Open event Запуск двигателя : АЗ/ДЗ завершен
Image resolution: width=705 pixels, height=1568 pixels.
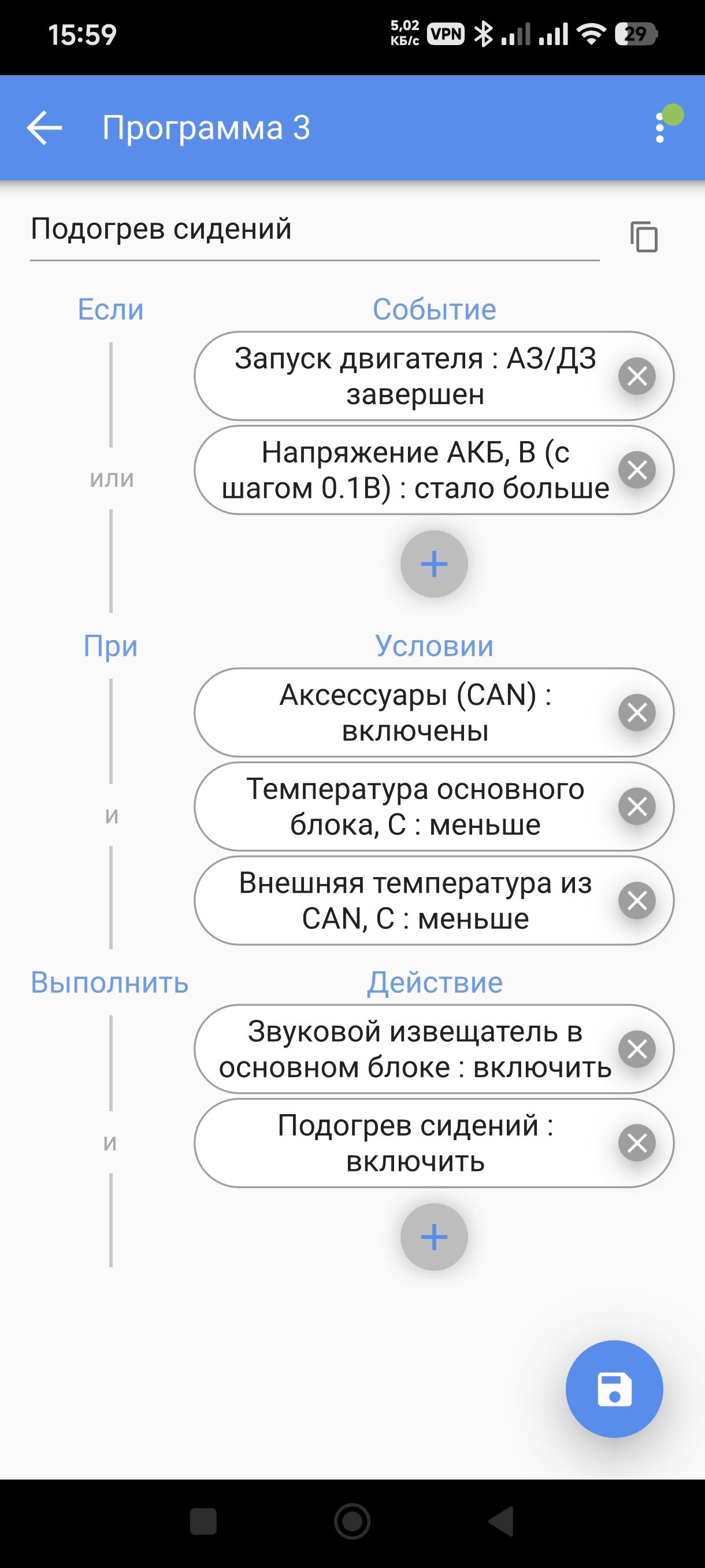[402, 376]
